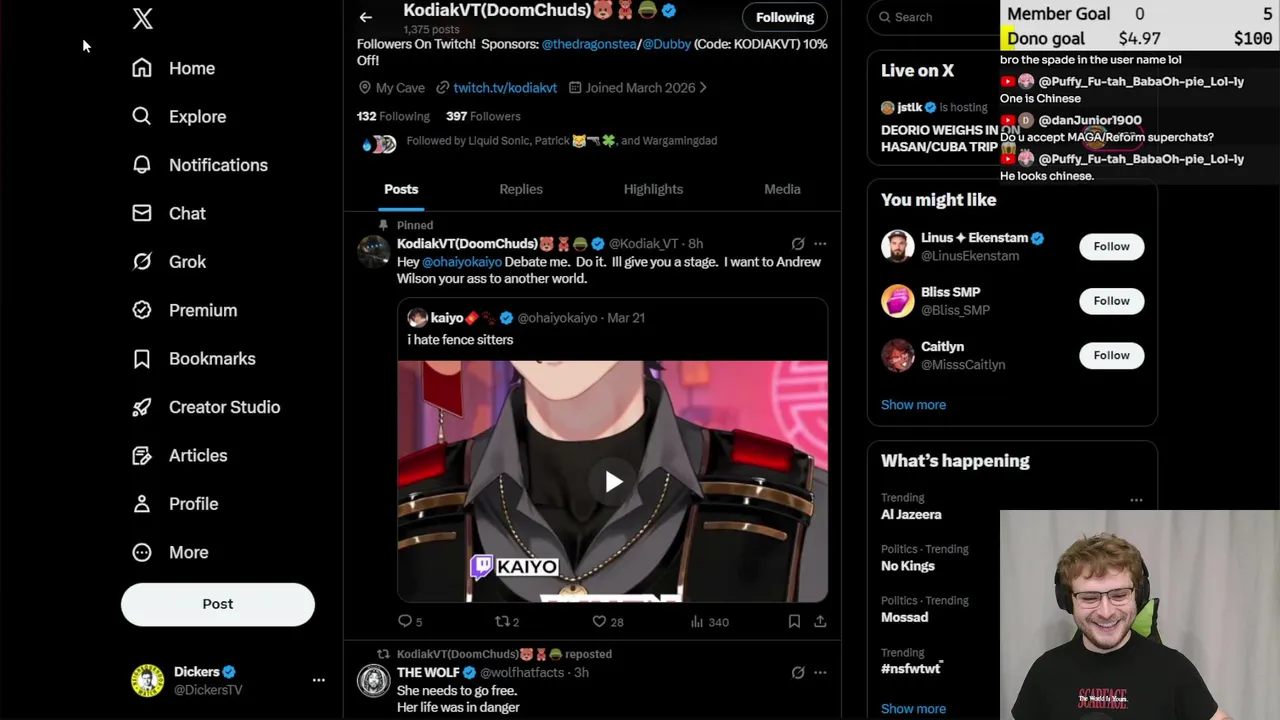Viewport: 1280px width, 720px height.
Task: Compose a new post with Post button
Action: [x=218, y=604]
